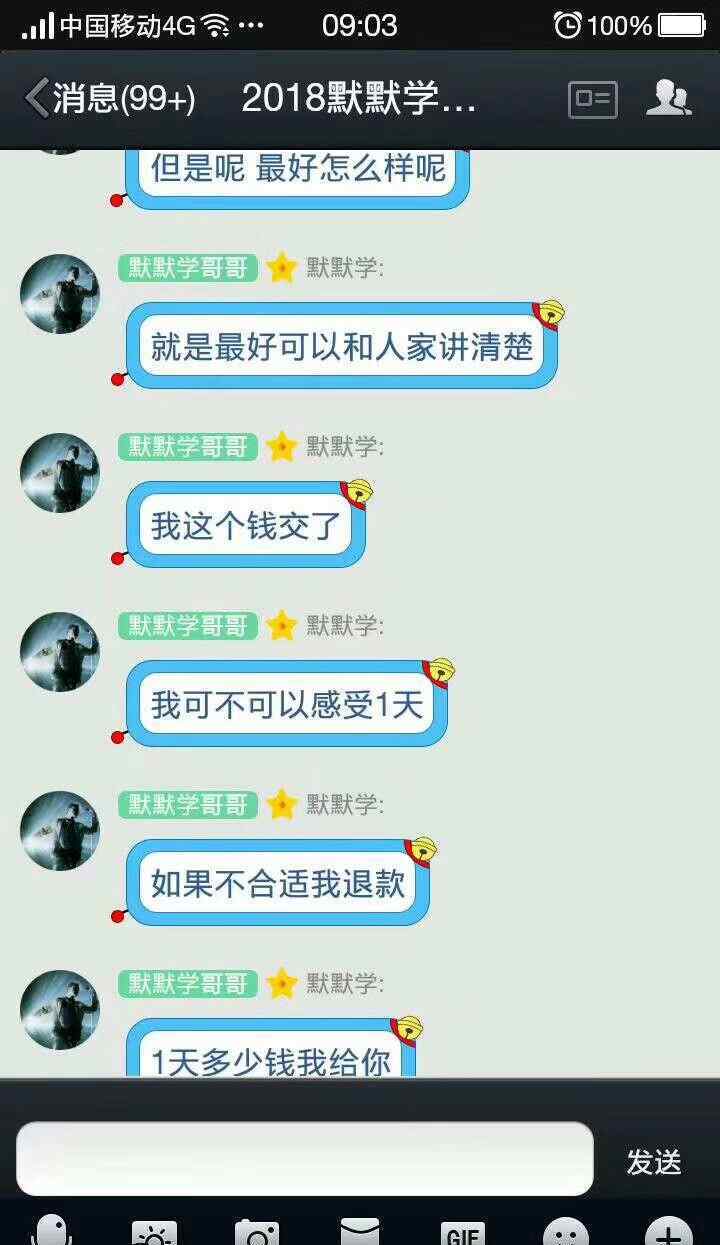Focus the message input field
This screenshot has width=720, height=1245.
(305, 1159)
